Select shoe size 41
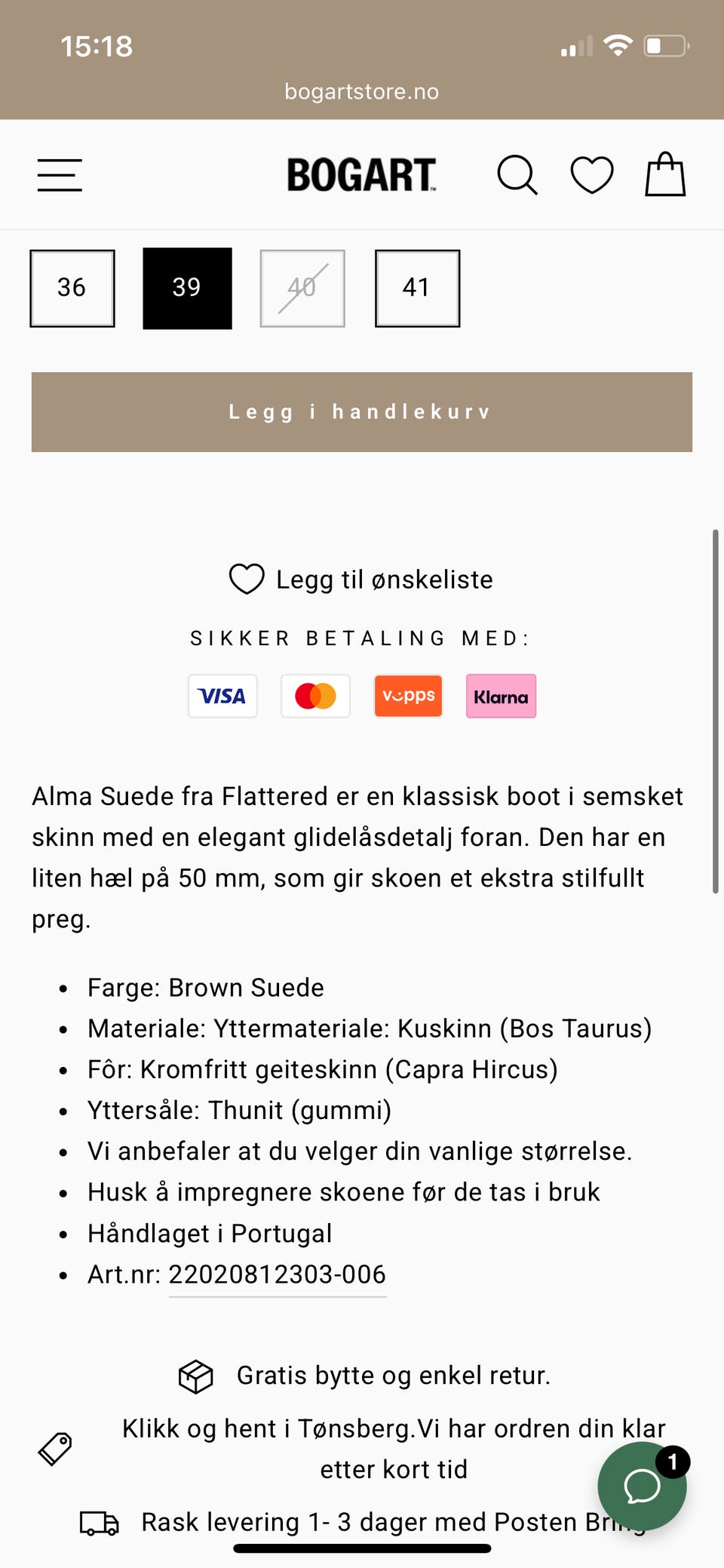 point(416,288)
